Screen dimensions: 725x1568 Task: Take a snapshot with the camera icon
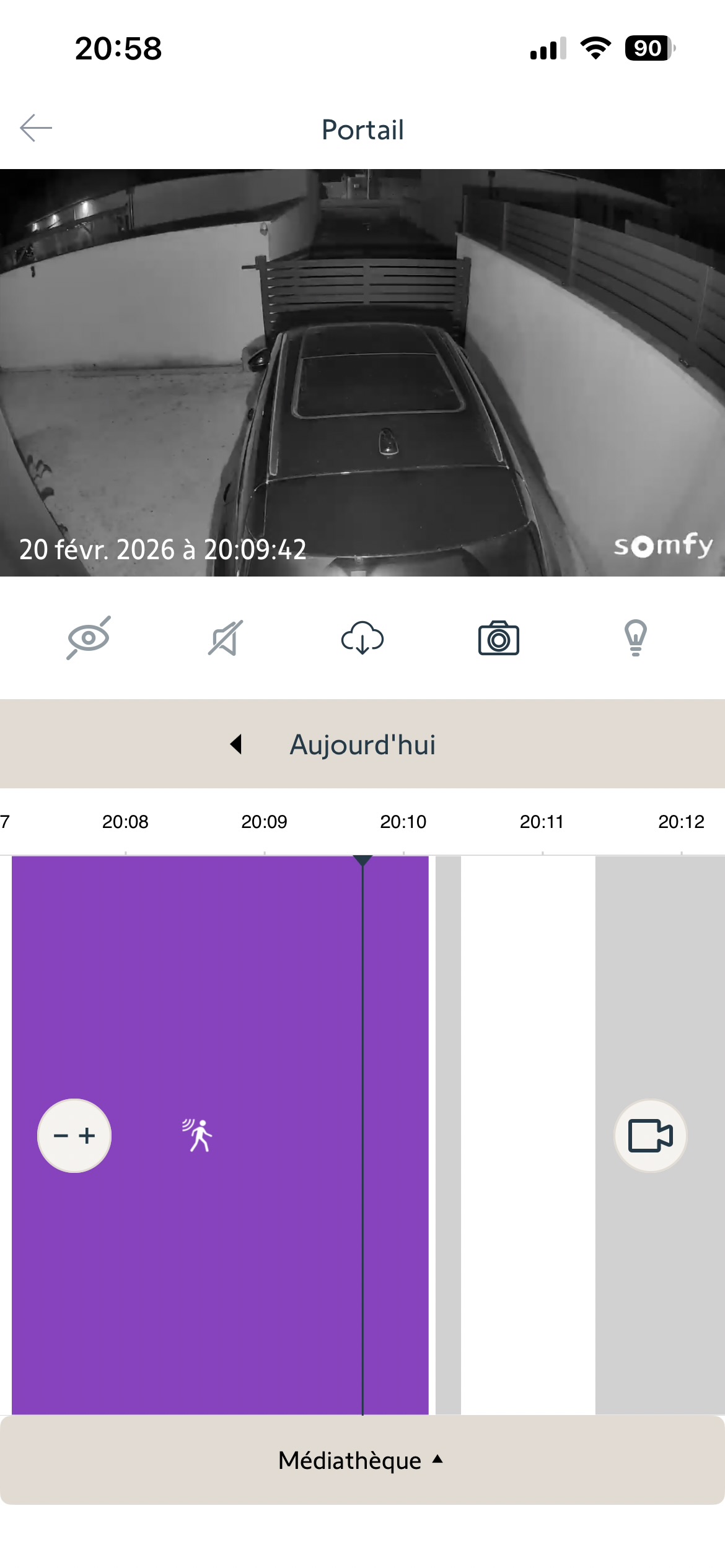click(499, 638)
